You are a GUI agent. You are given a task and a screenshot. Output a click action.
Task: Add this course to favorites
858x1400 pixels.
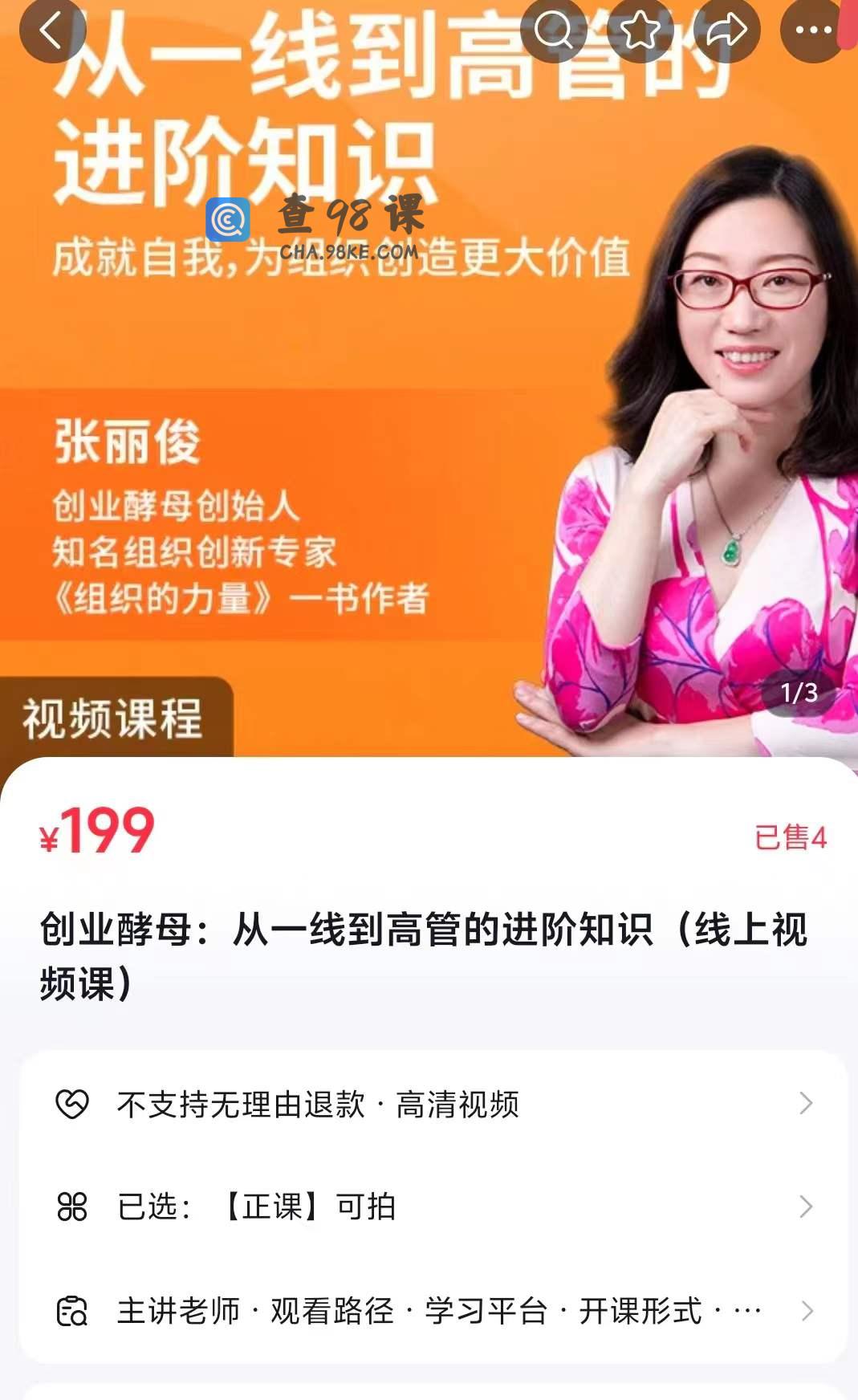click(x=640, y=31)
